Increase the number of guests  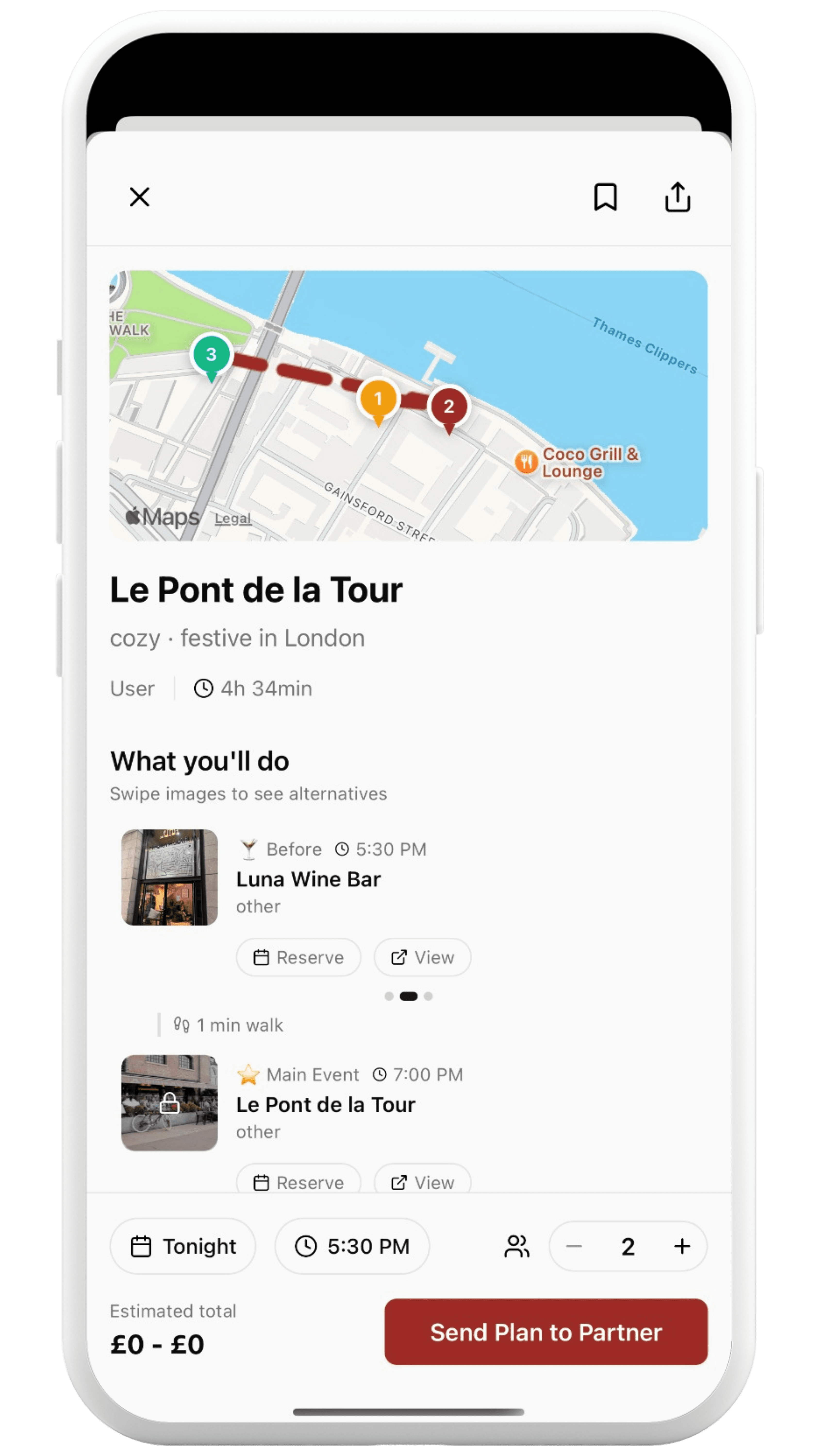pos(682,1246)
